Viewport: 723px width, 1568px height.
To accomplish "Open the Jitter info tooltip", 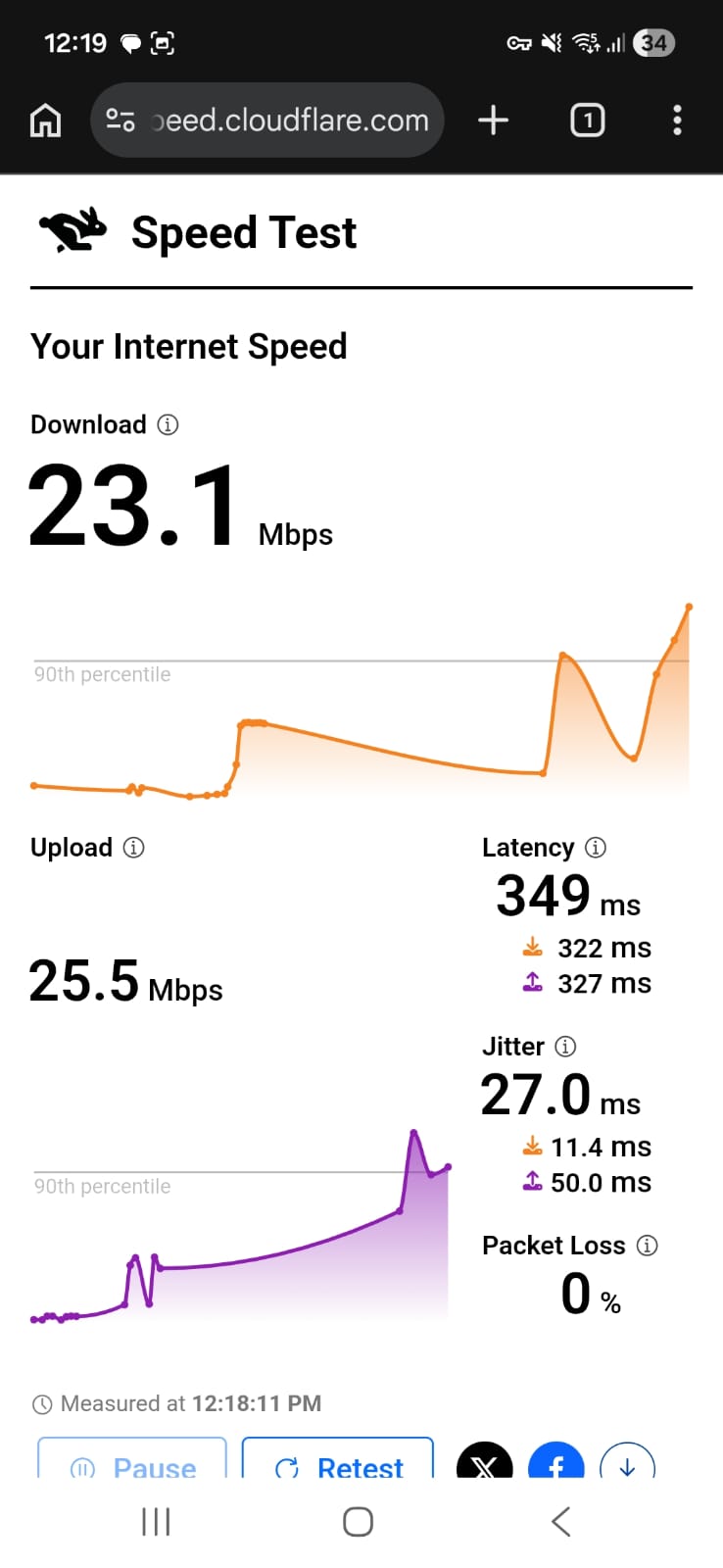I will (x=566, y=1047).
